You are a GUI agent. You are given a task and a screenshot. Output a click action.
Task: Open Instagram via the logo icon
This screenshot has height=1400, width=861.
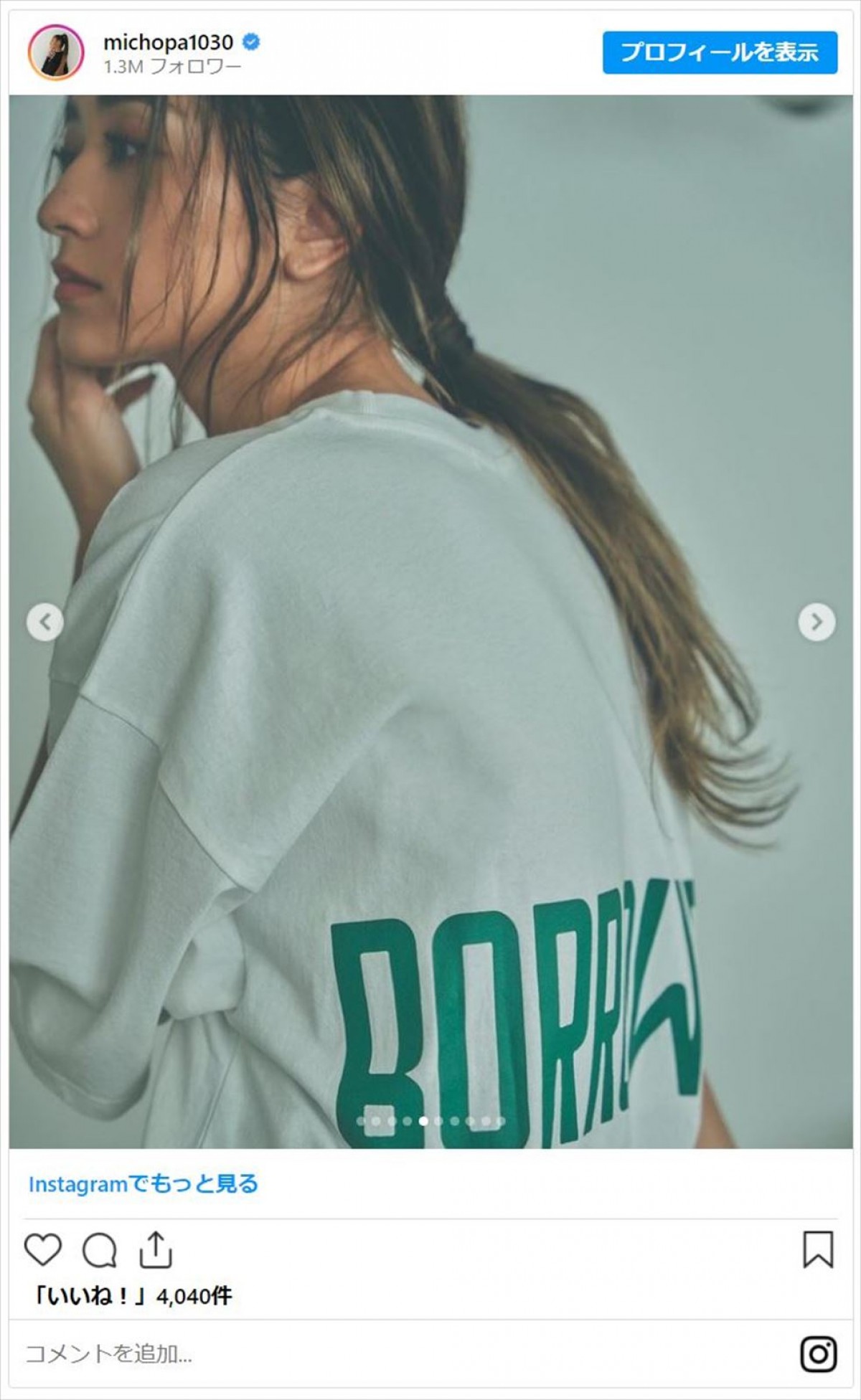(818, 1353)
